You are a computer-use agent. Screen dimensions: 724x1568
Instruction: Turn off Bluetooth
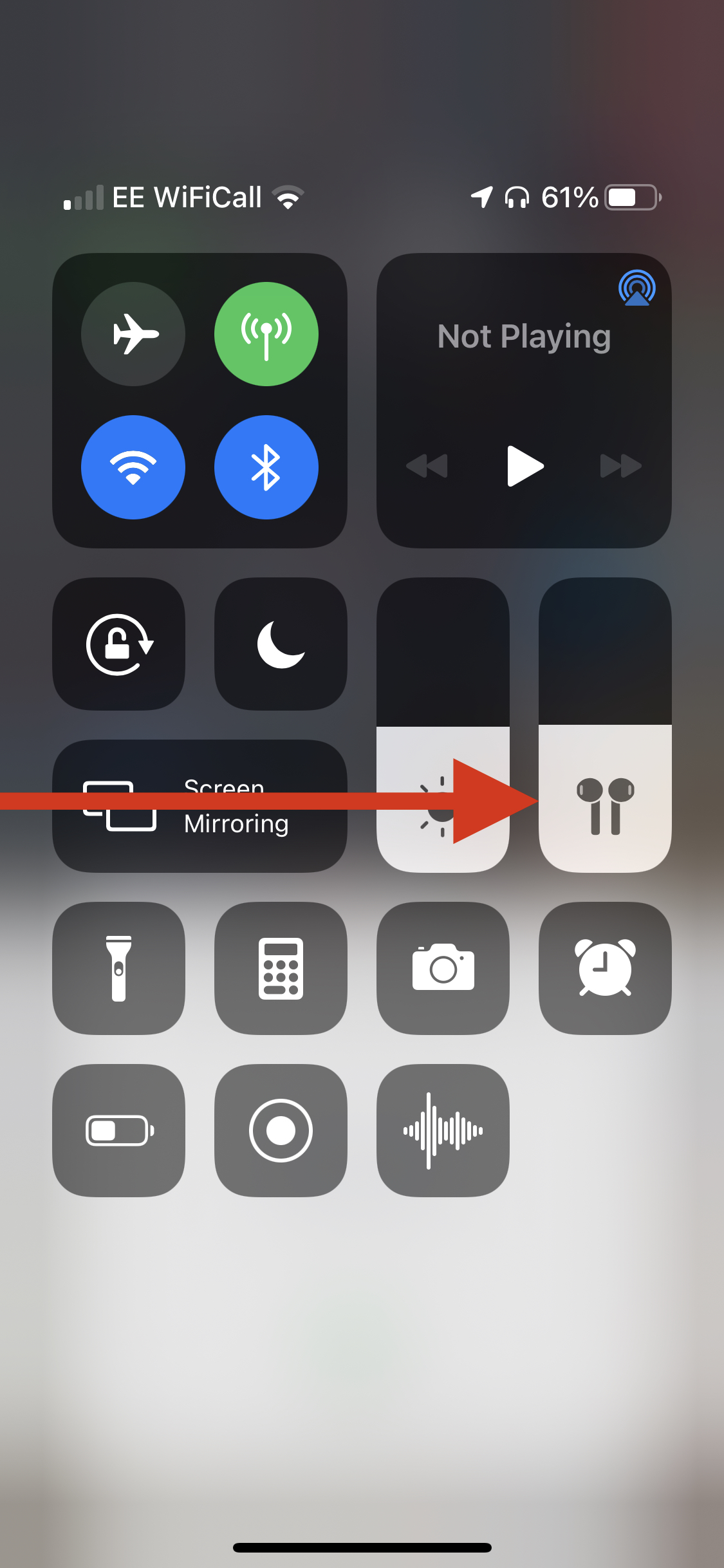(x=266, y=467)
